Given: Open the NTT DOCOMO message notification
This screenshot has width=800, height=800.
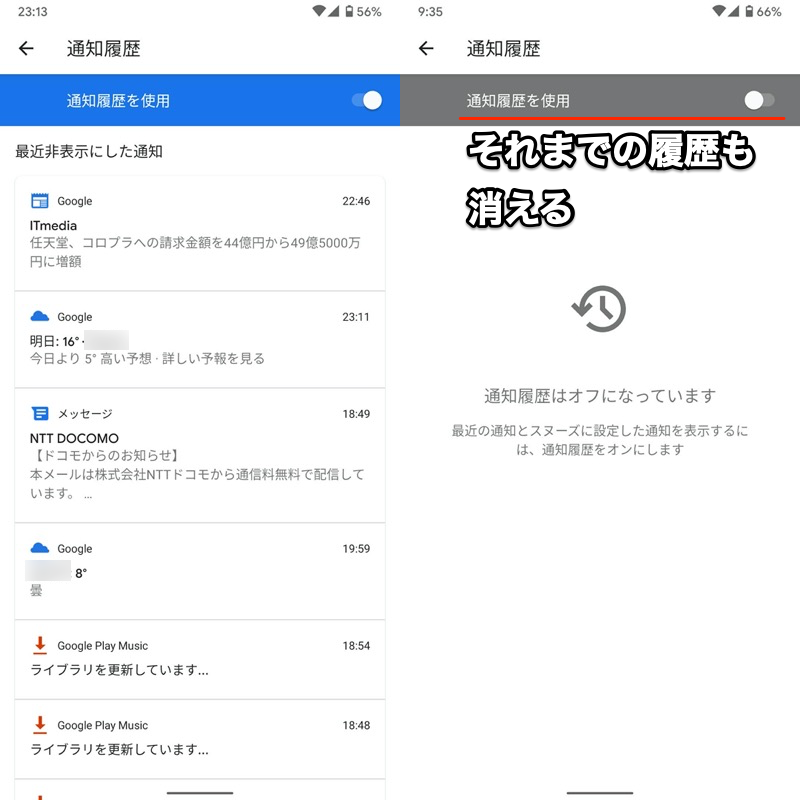Looking at the screenshot, I should pyautogui.click(x=200, y=455).
